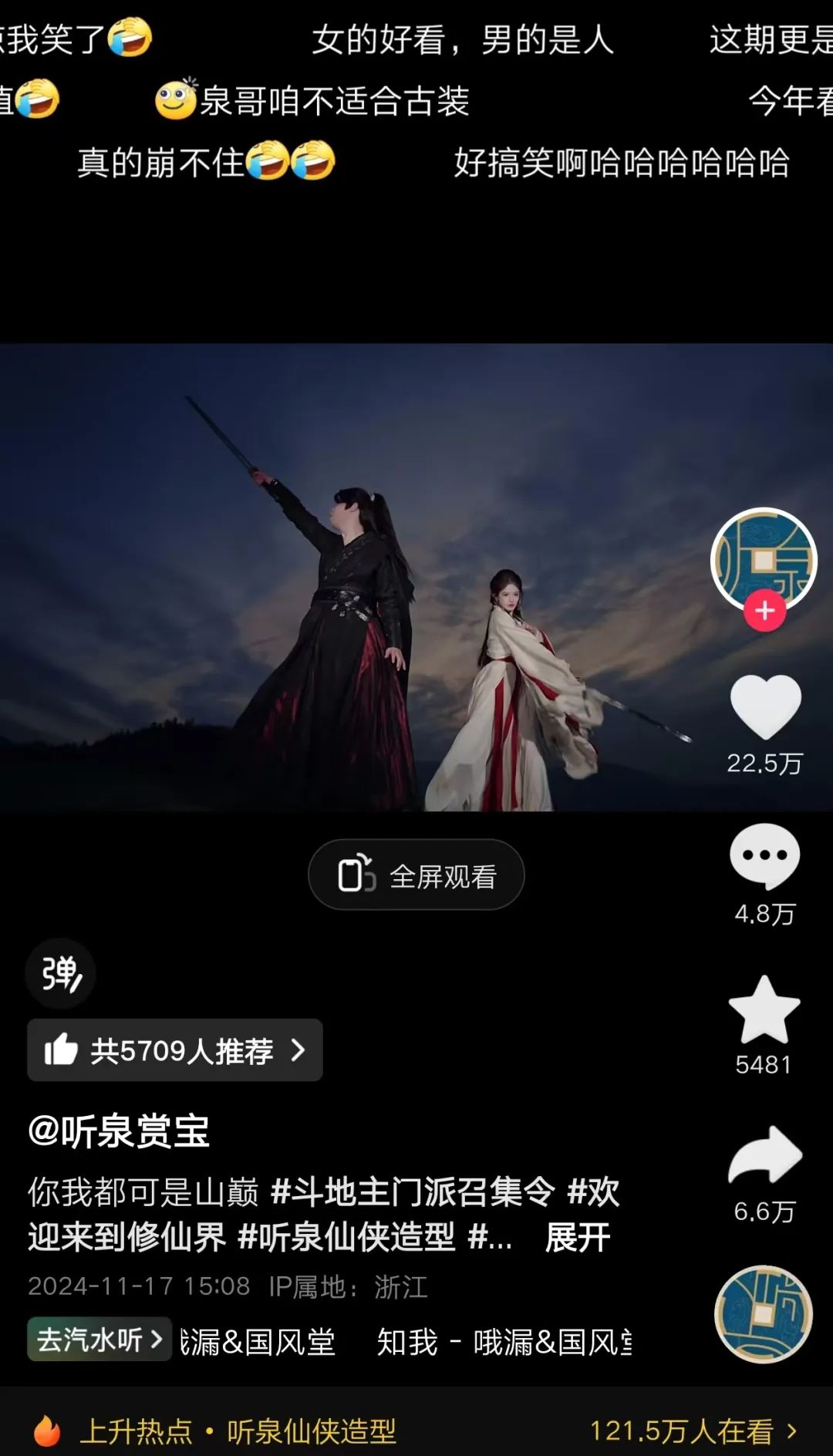
Task: Like this video with the heart icon
Action: coord(764,706)
